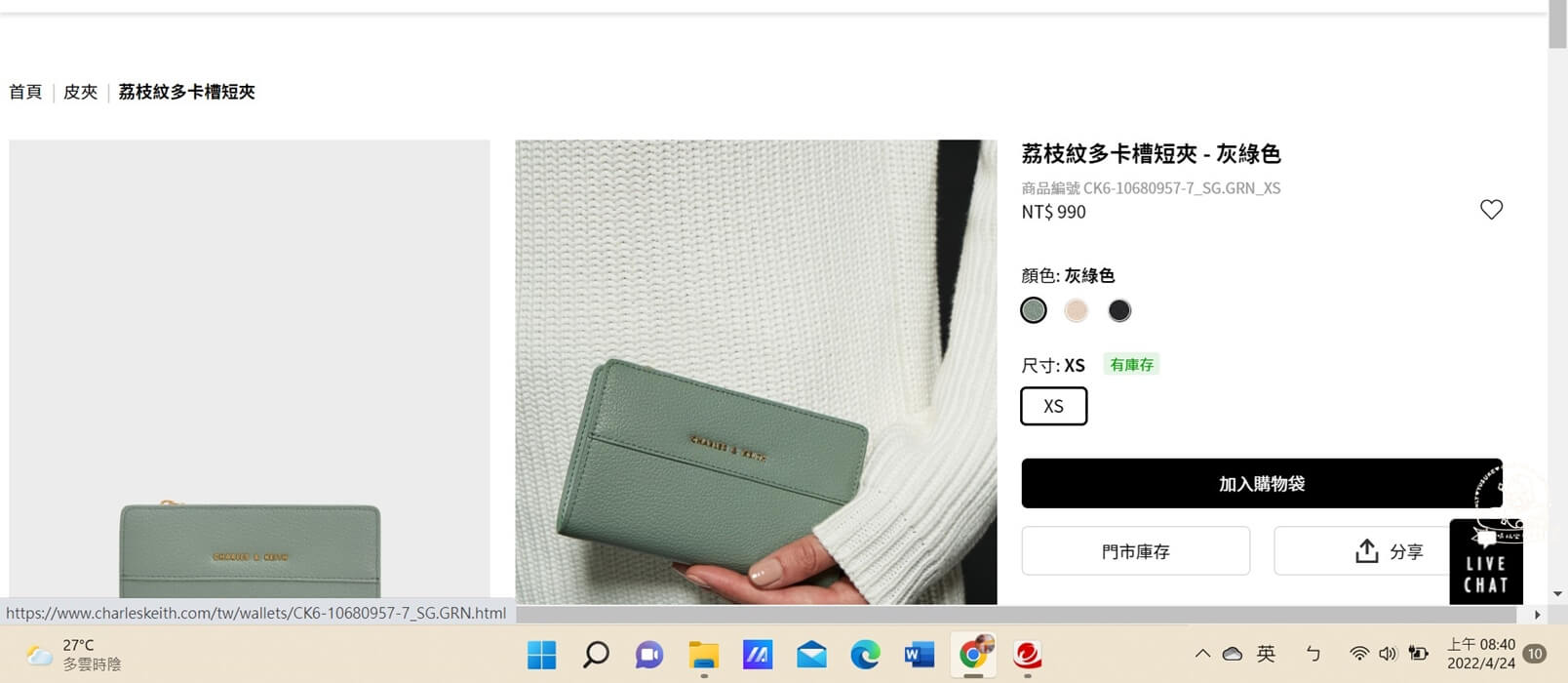Open the weather widget showing 27°C
The height and width of the screenshot is (683, 1568).
coord(73,655)
